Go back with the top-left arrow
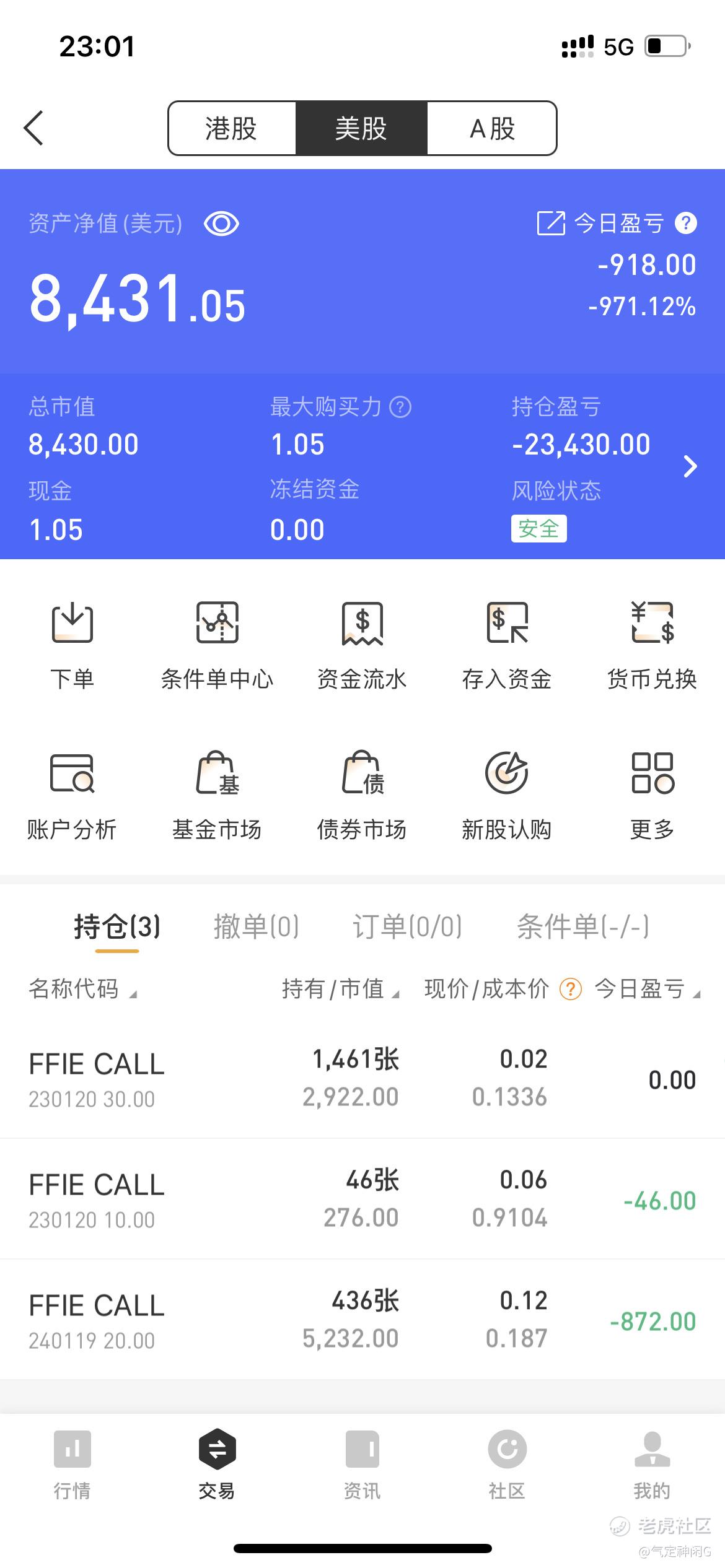Viewport: 725px width, 1568px height. tap(33, 128)
